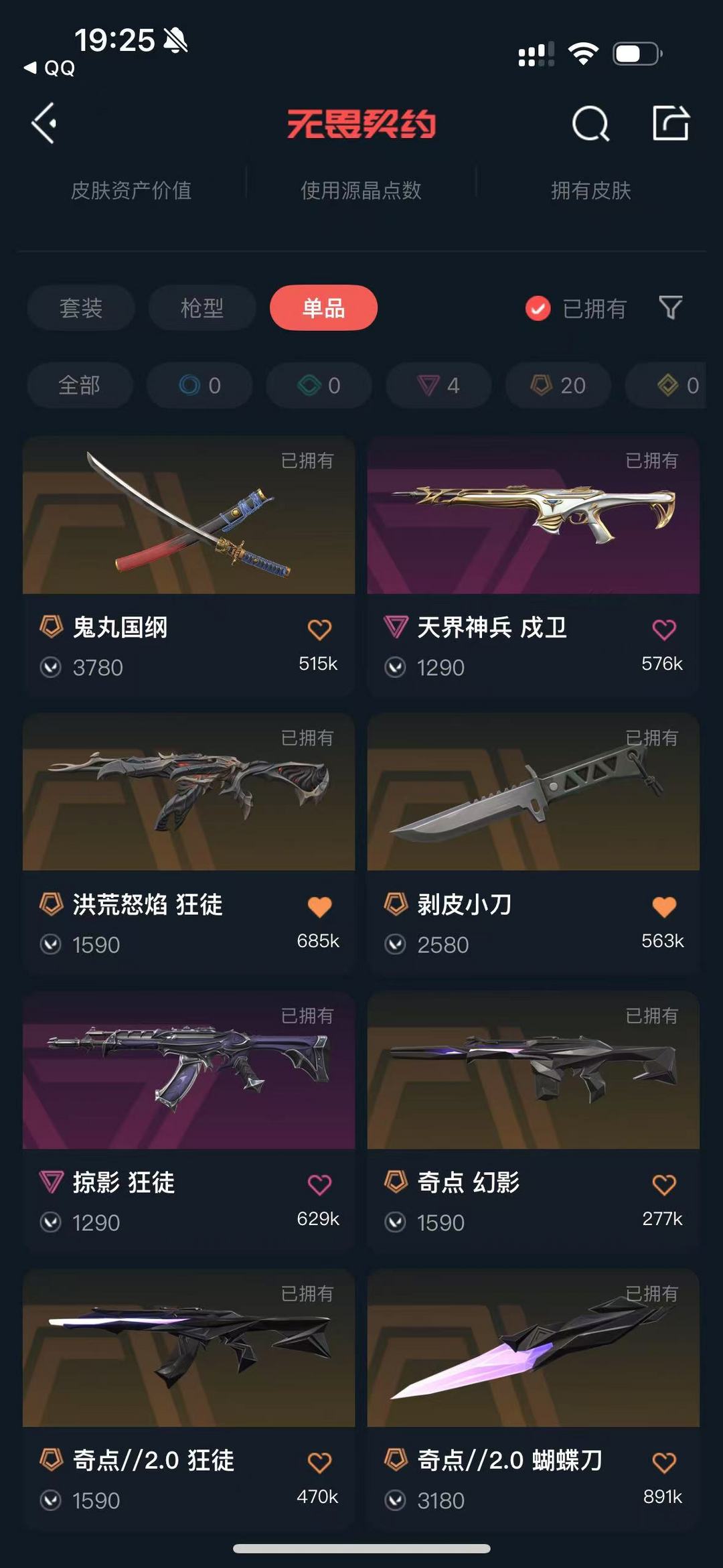
Task: Unlike the 剥皮小刀 skin heart
Action: click(664, 906)
